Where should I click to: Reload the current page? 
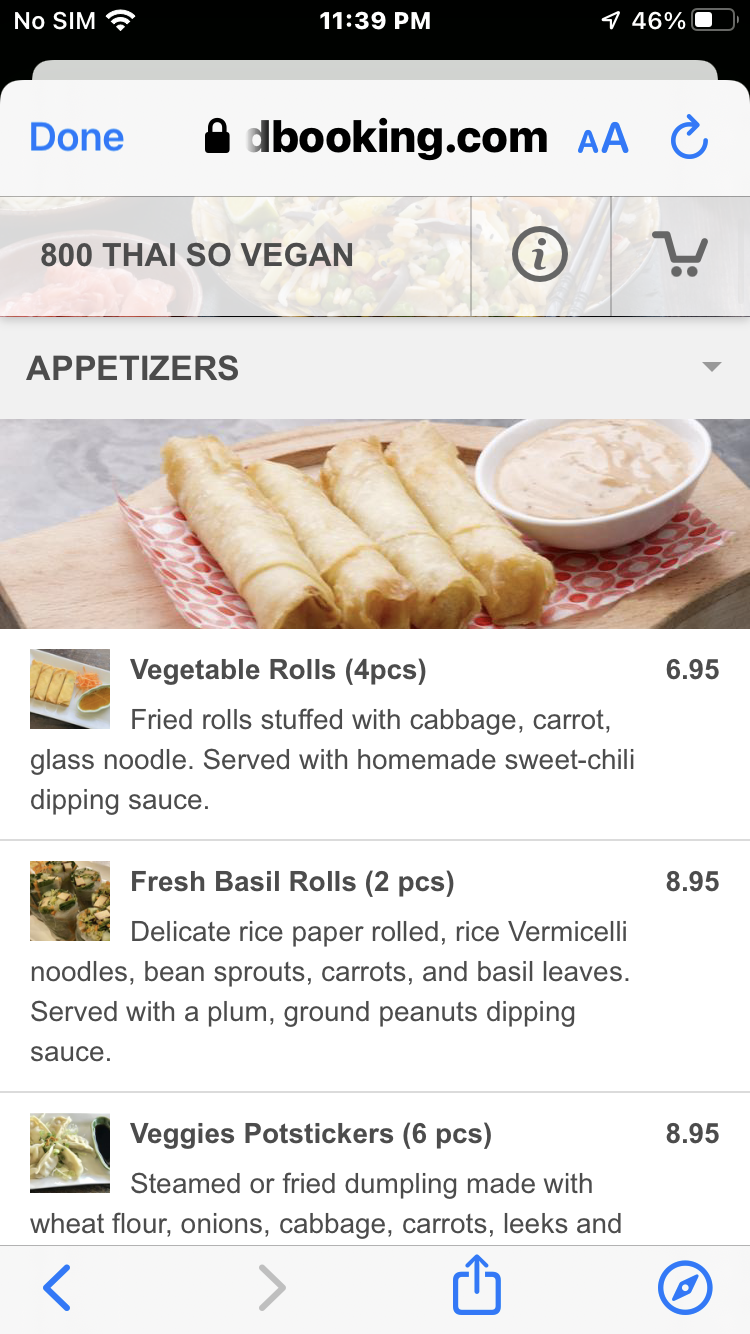point(689,138)
